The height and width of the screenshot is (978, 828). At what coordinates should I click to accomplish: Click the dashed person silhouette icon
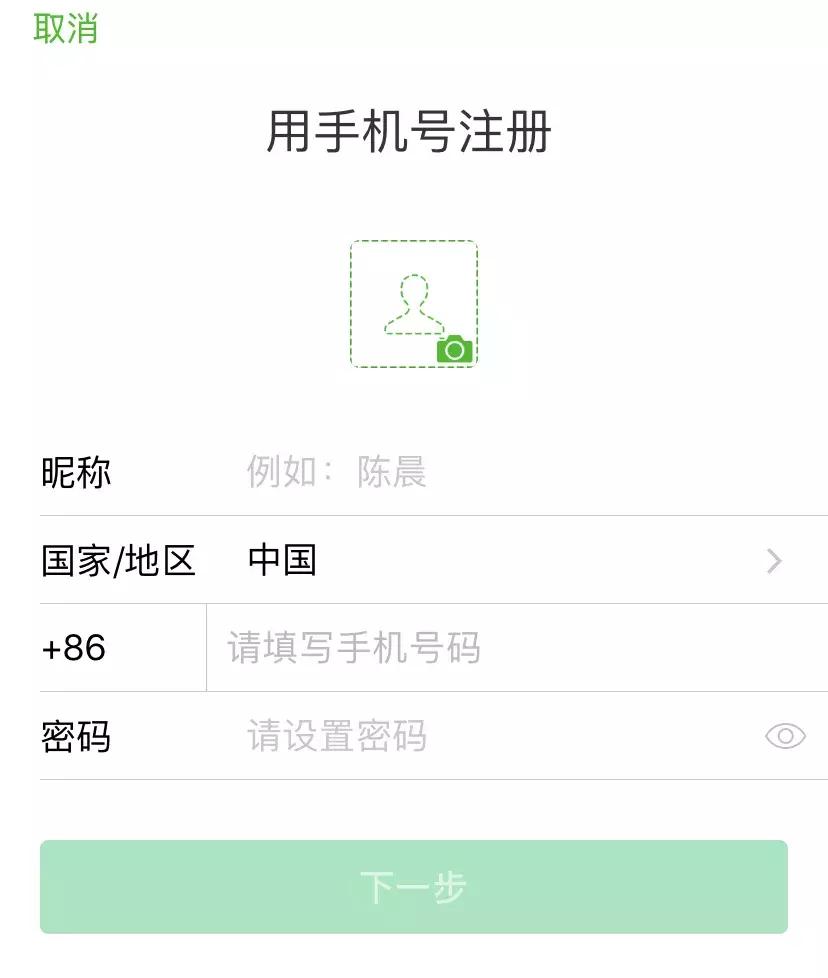point(414,300)
